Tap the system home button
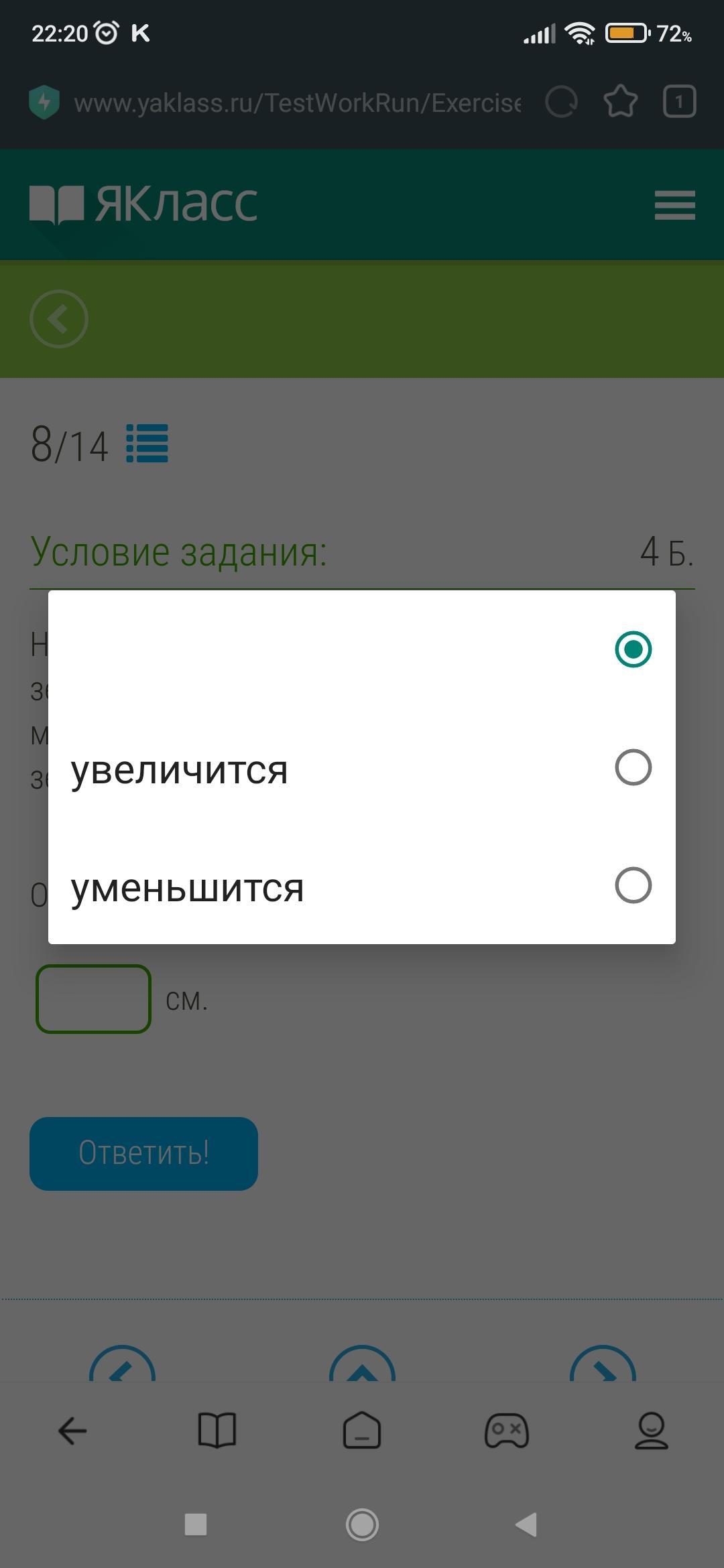This screenshot has height=1568, width=724. pos(362,1524)
